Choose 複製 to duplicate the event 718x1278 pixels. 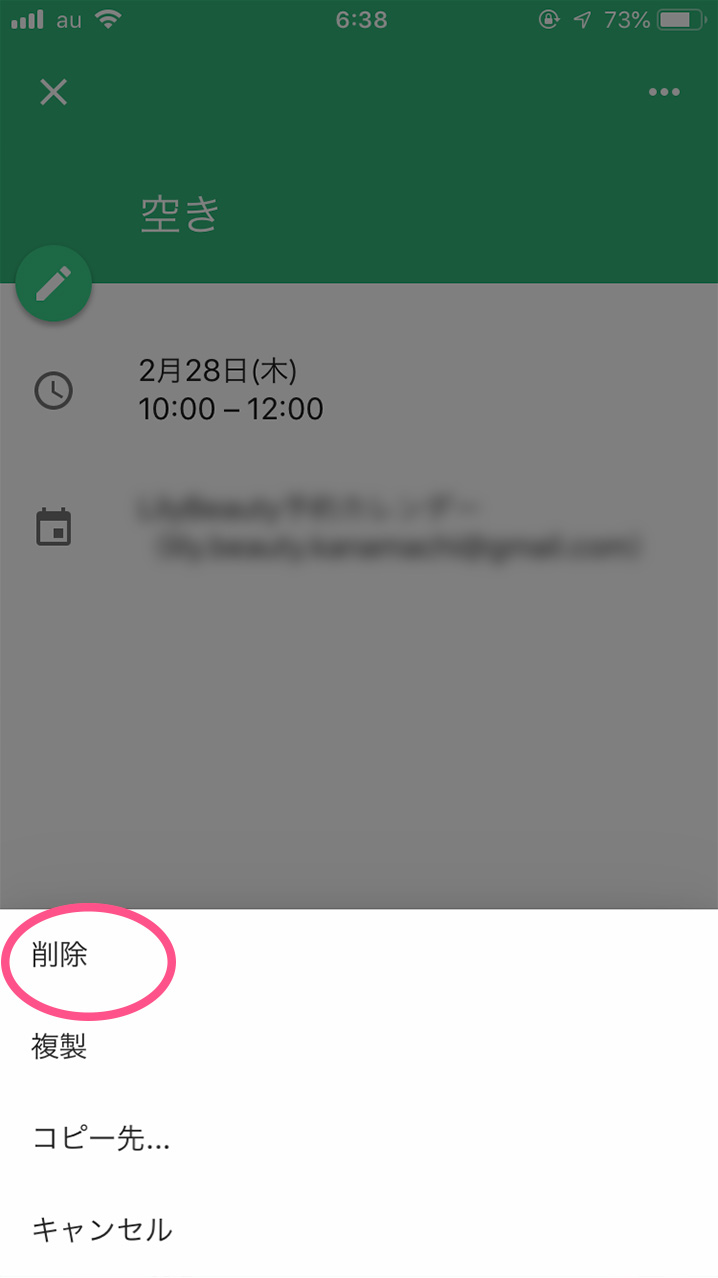pos(359,1047)
